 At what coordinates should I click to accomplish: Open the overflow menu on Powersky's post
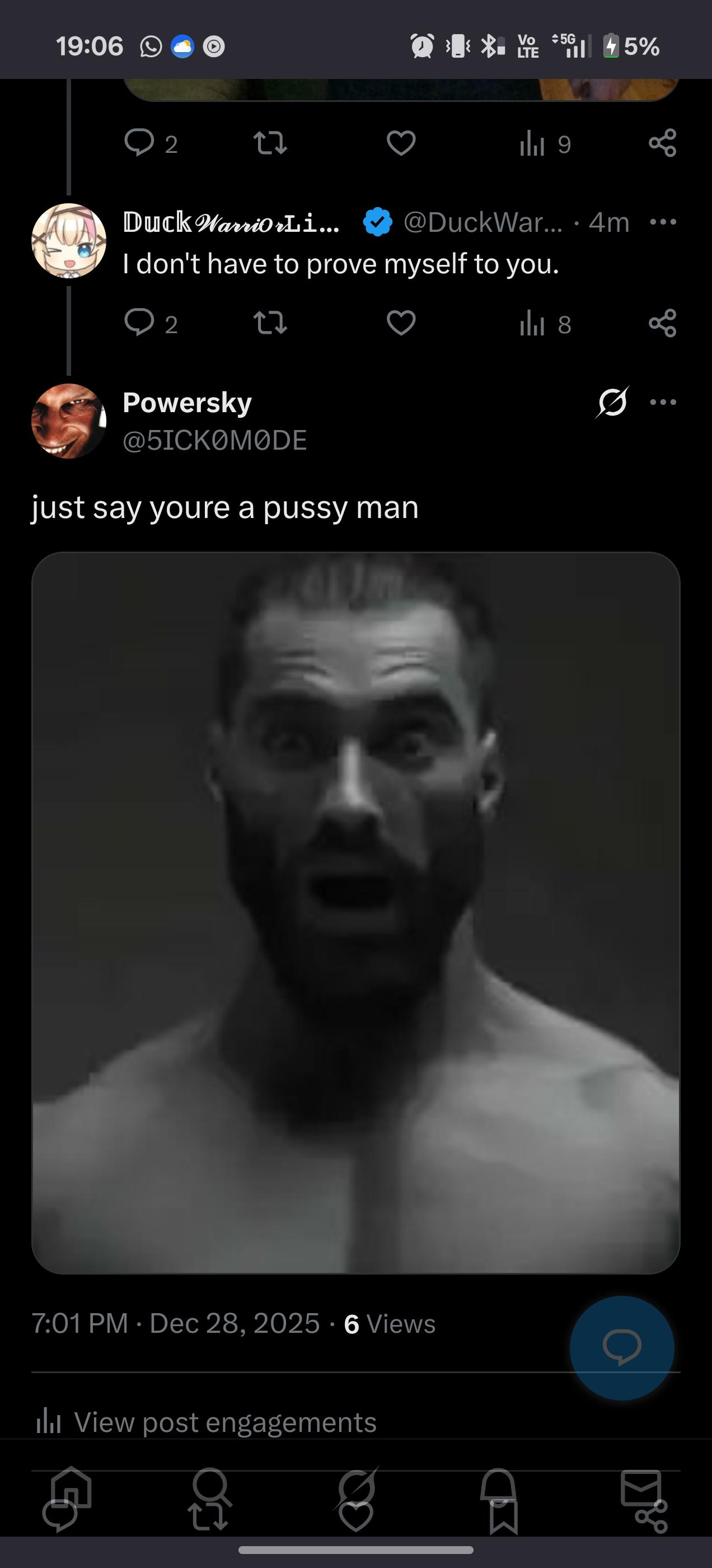[x=663, y=402]
